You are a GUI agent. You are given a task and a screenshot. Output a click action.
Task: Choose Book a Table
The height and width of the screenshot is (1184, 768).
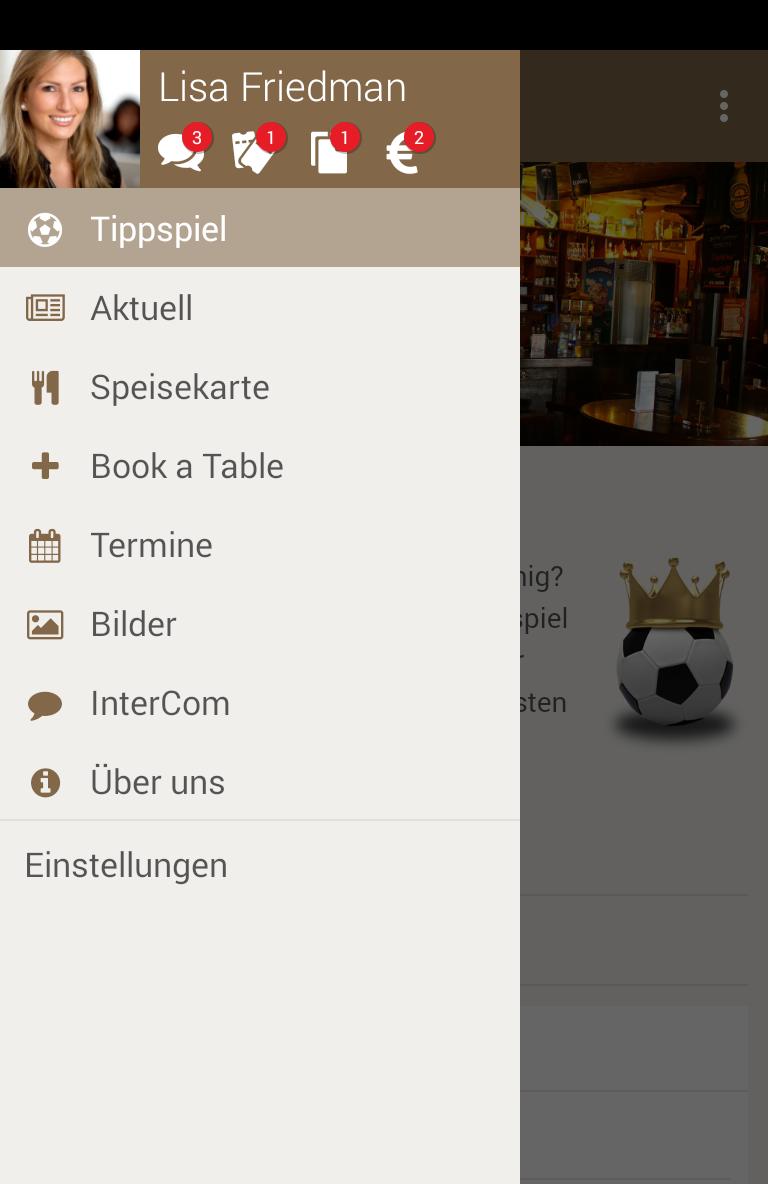point(186,466)
